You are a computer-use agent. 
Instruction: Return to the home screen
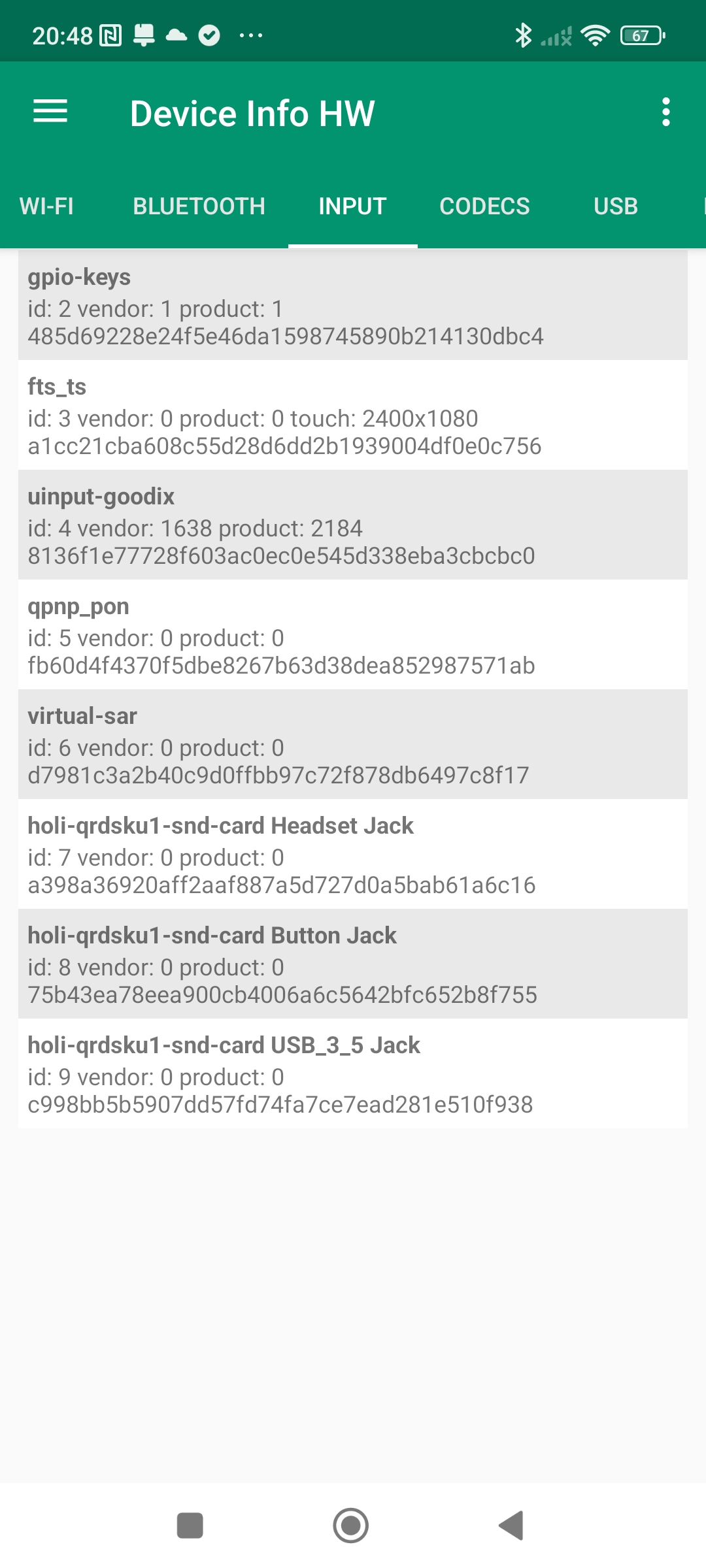pos(351,1526)
